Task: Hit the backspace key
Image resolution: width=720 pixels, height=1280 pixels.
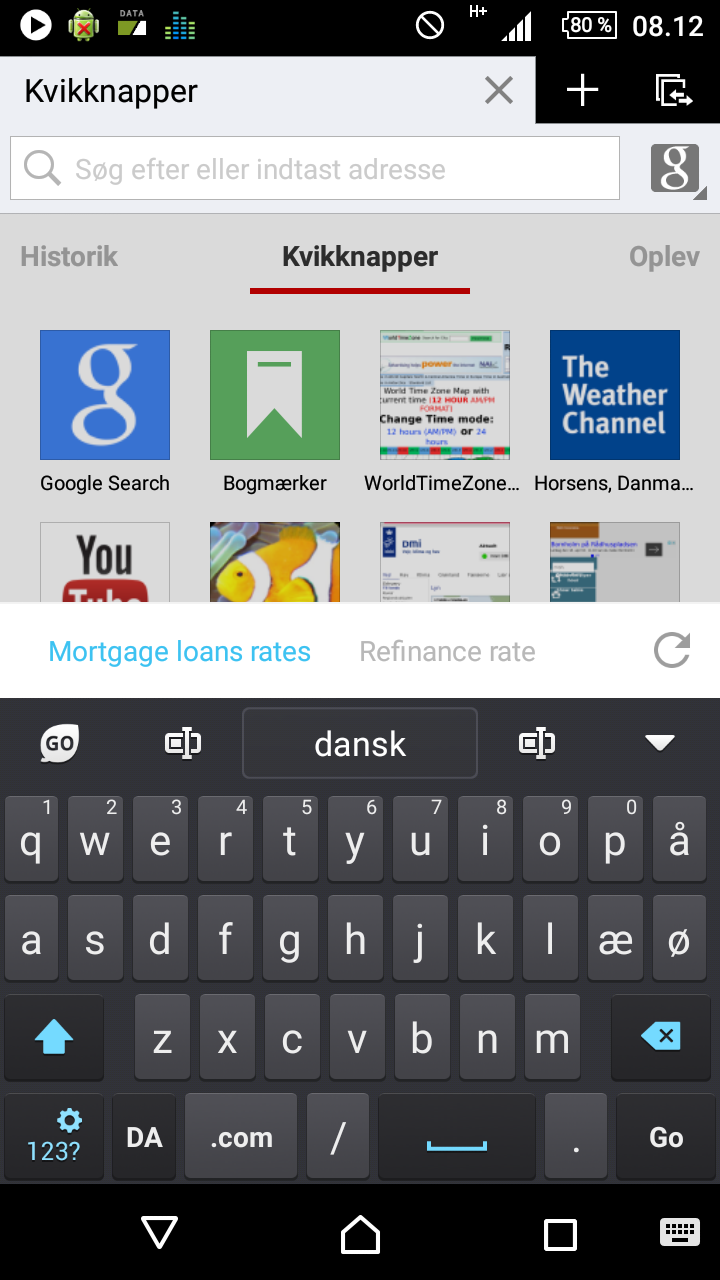Action: point(660,1037)
